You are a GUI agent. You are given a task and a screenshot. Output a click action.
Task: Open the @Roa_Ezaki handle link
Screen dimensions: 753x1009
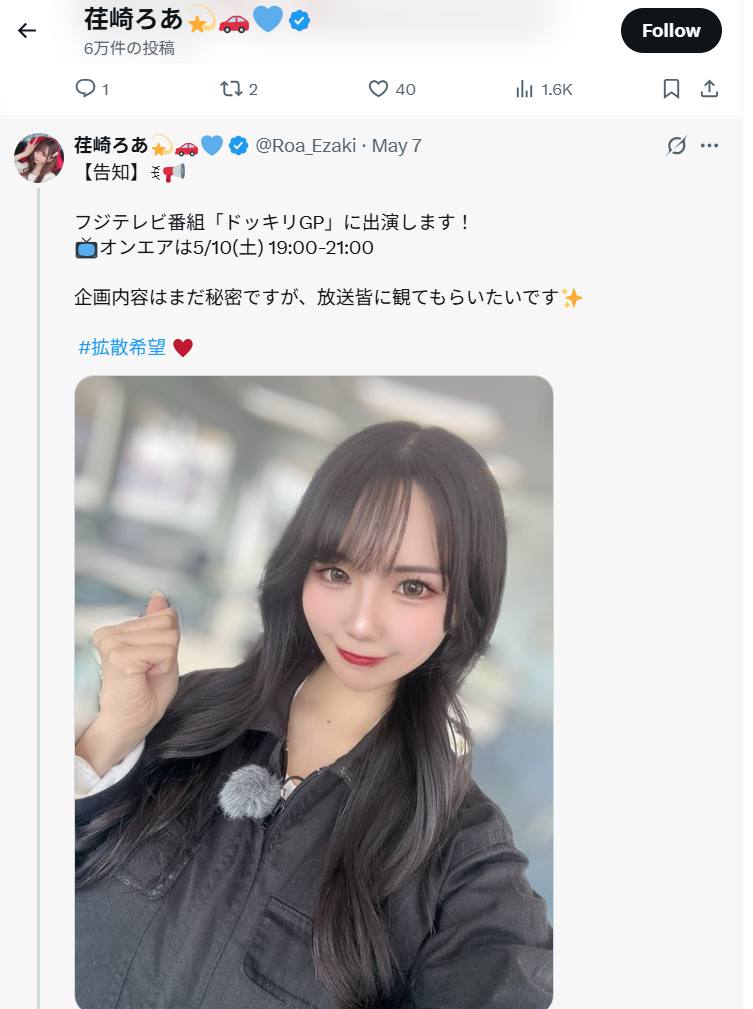pos(308,146)
